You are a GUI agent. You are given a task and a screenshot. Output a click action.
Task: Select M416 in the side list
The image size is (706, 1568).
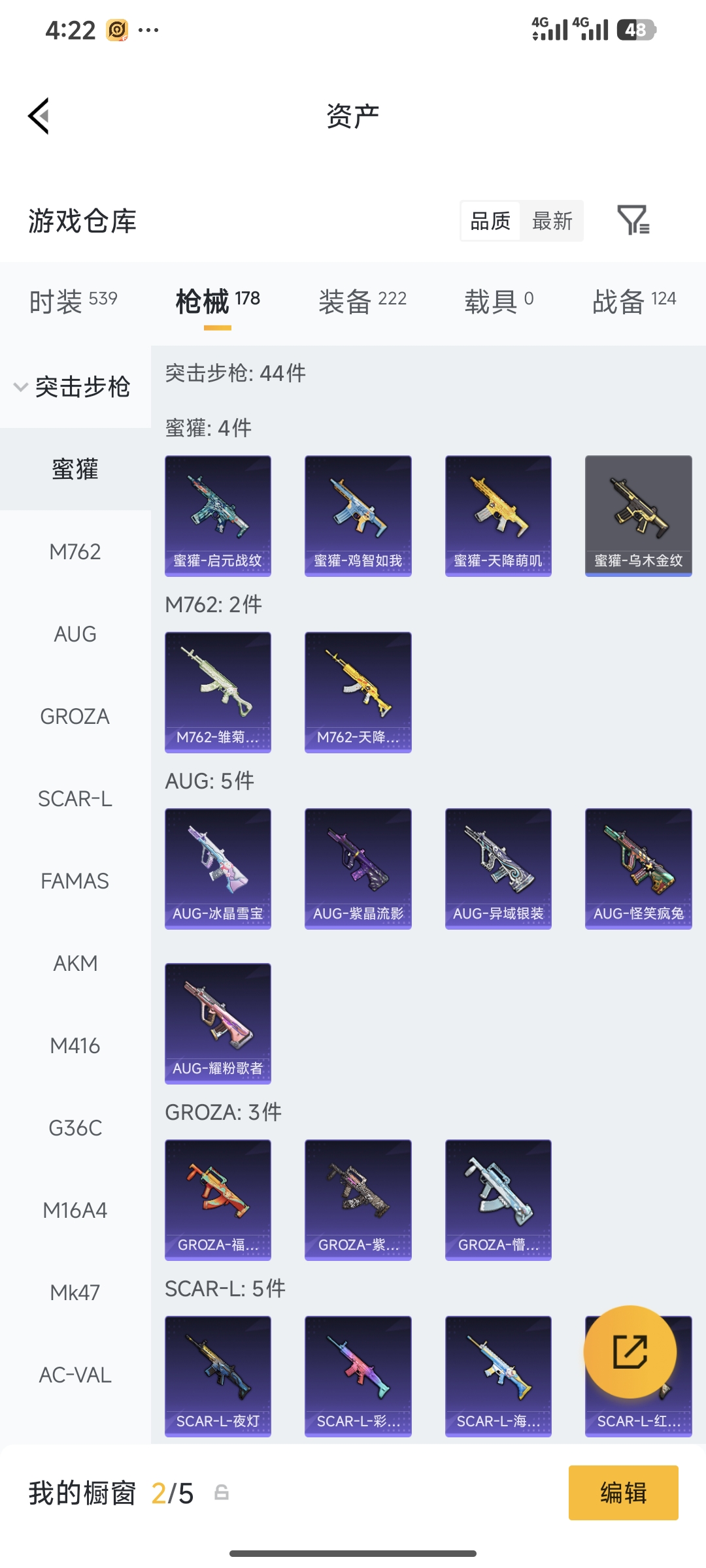point(75,1045)
